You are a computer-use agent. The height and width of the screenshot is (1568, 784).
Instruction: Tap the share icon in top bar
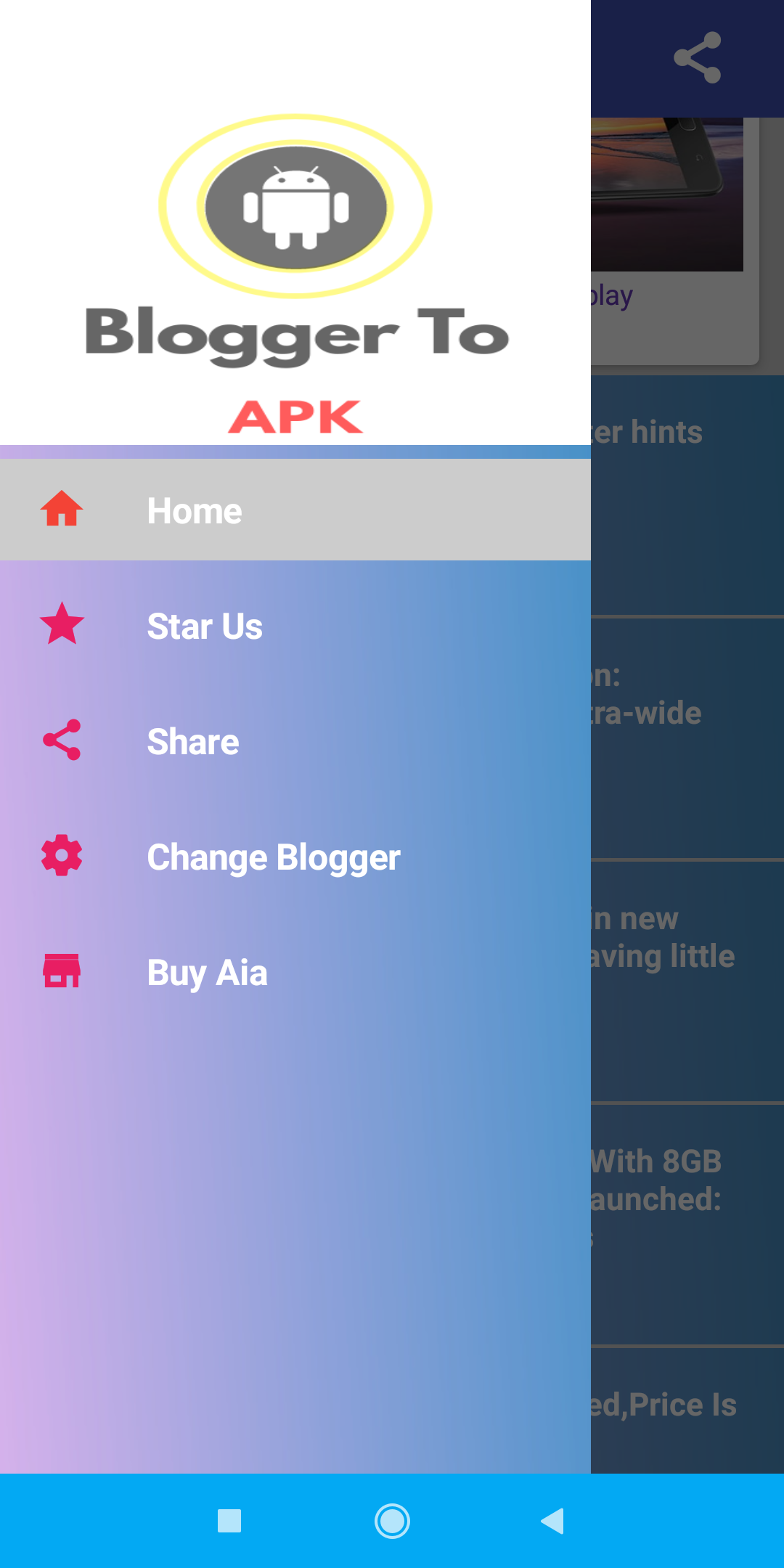(x=697, y=58)
